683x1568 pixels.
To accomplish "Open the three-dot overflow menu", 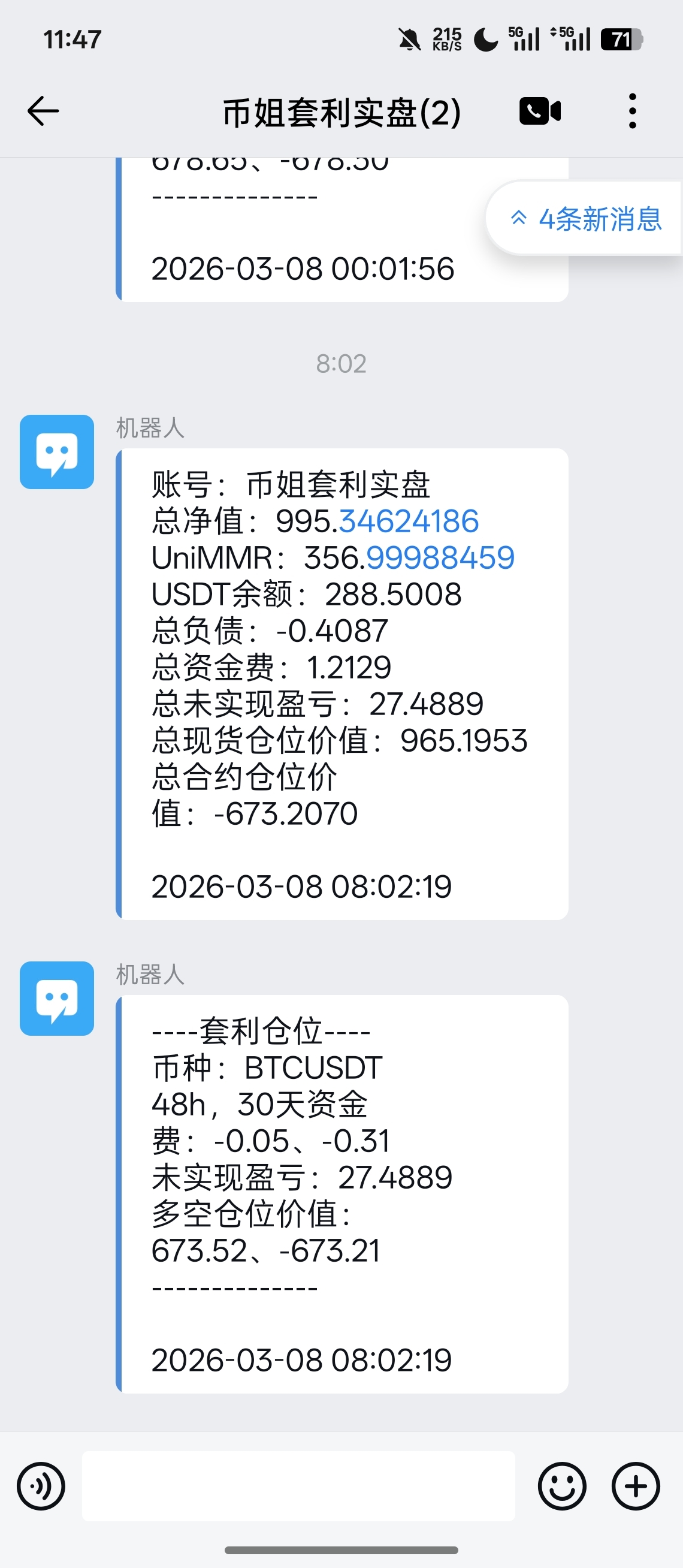I will tap(633, 111).
